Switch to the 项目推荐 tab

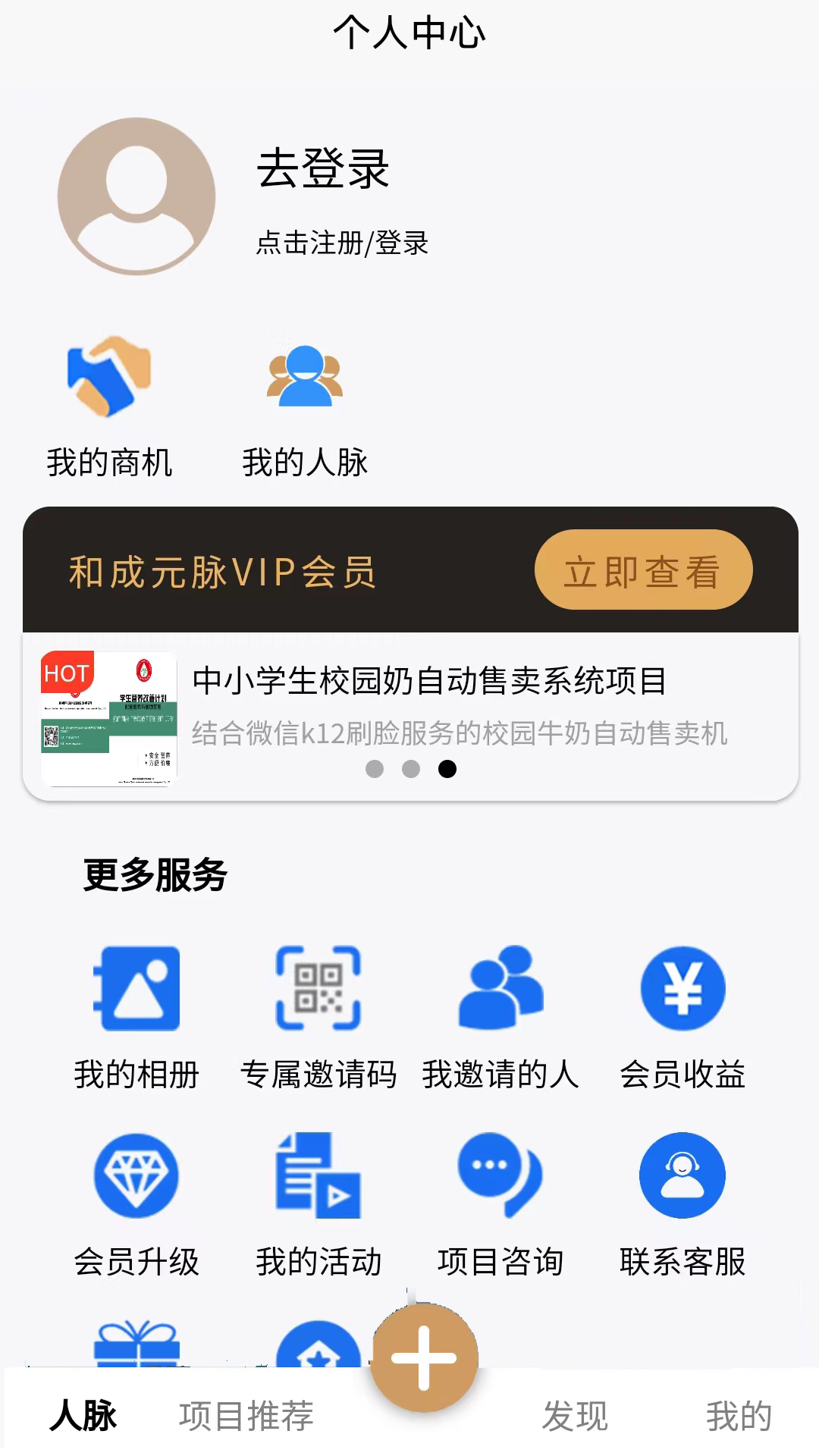(246, 1415)
